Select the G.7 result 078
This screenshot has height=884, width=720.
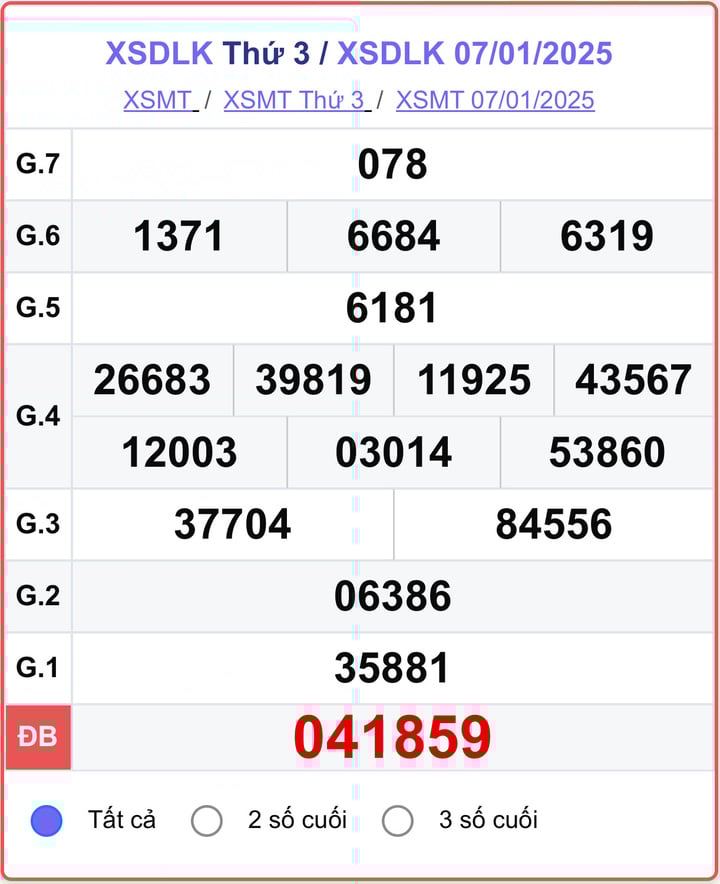392,165
